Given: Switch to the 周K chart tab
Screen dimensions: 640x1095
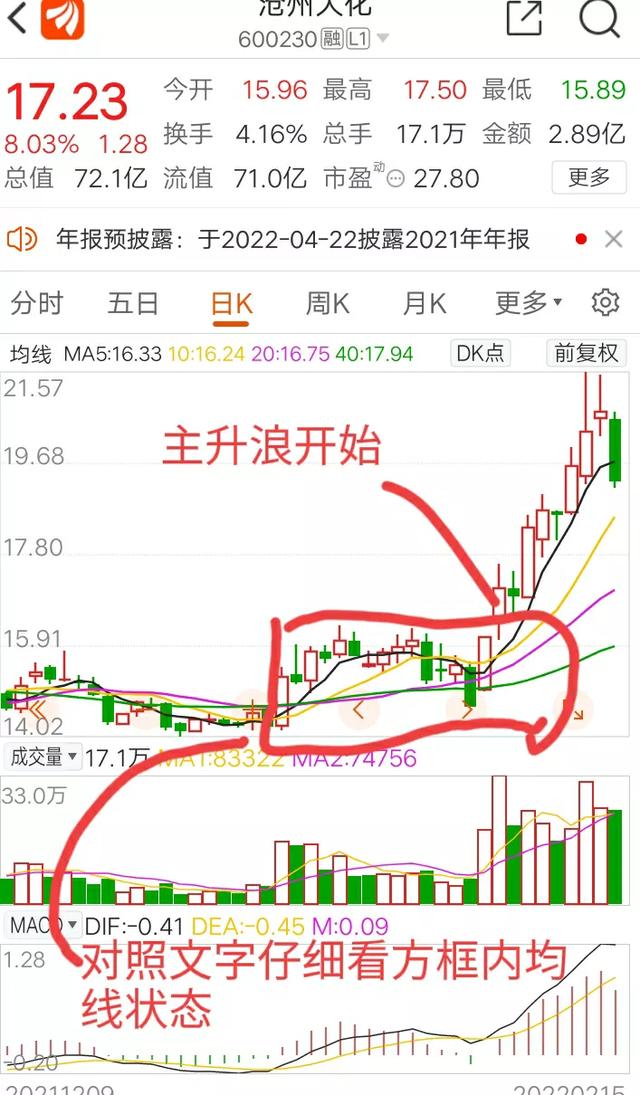Looking at the screenshot, I should [x=328, y=304].
